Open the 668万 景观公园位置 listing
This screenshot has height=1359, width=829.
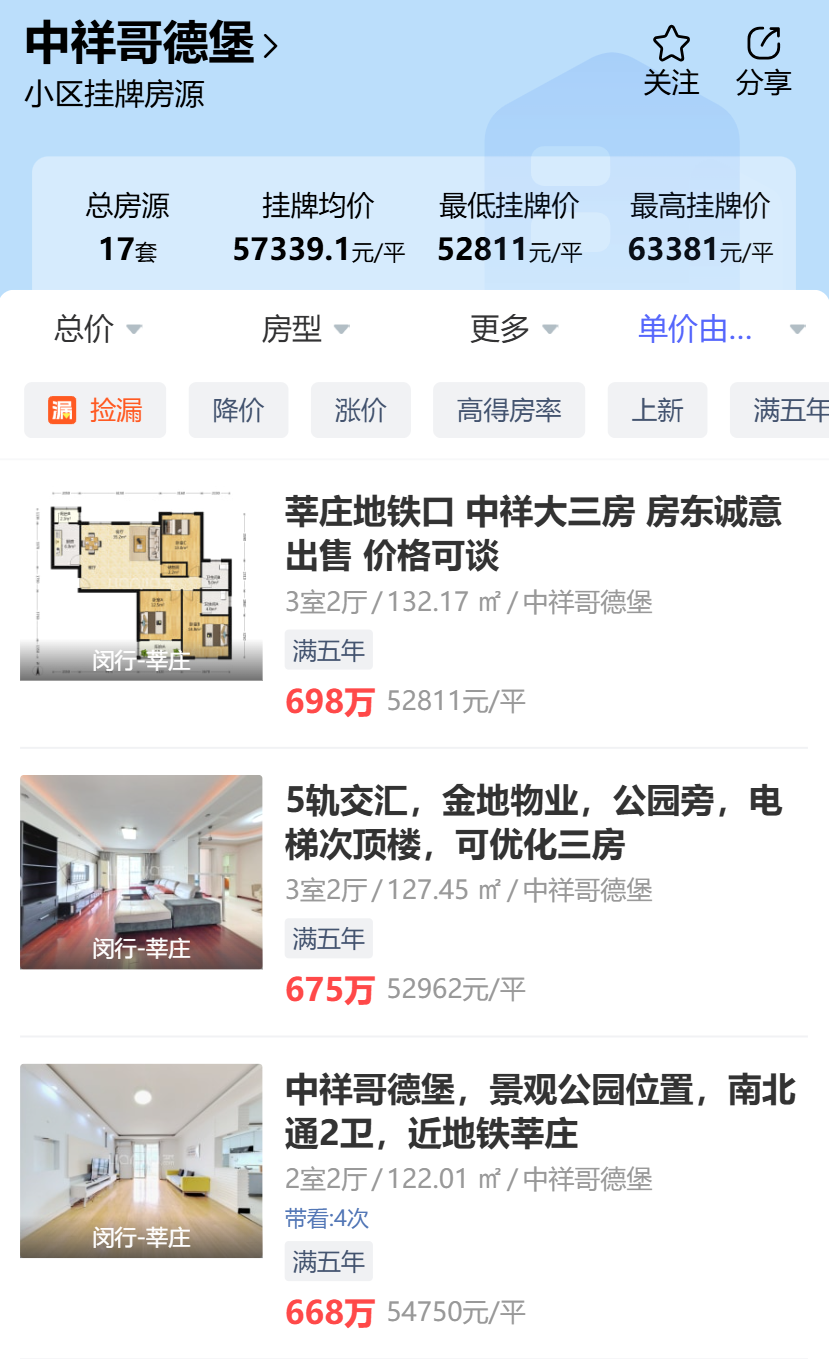click(x=414, y=1196)
